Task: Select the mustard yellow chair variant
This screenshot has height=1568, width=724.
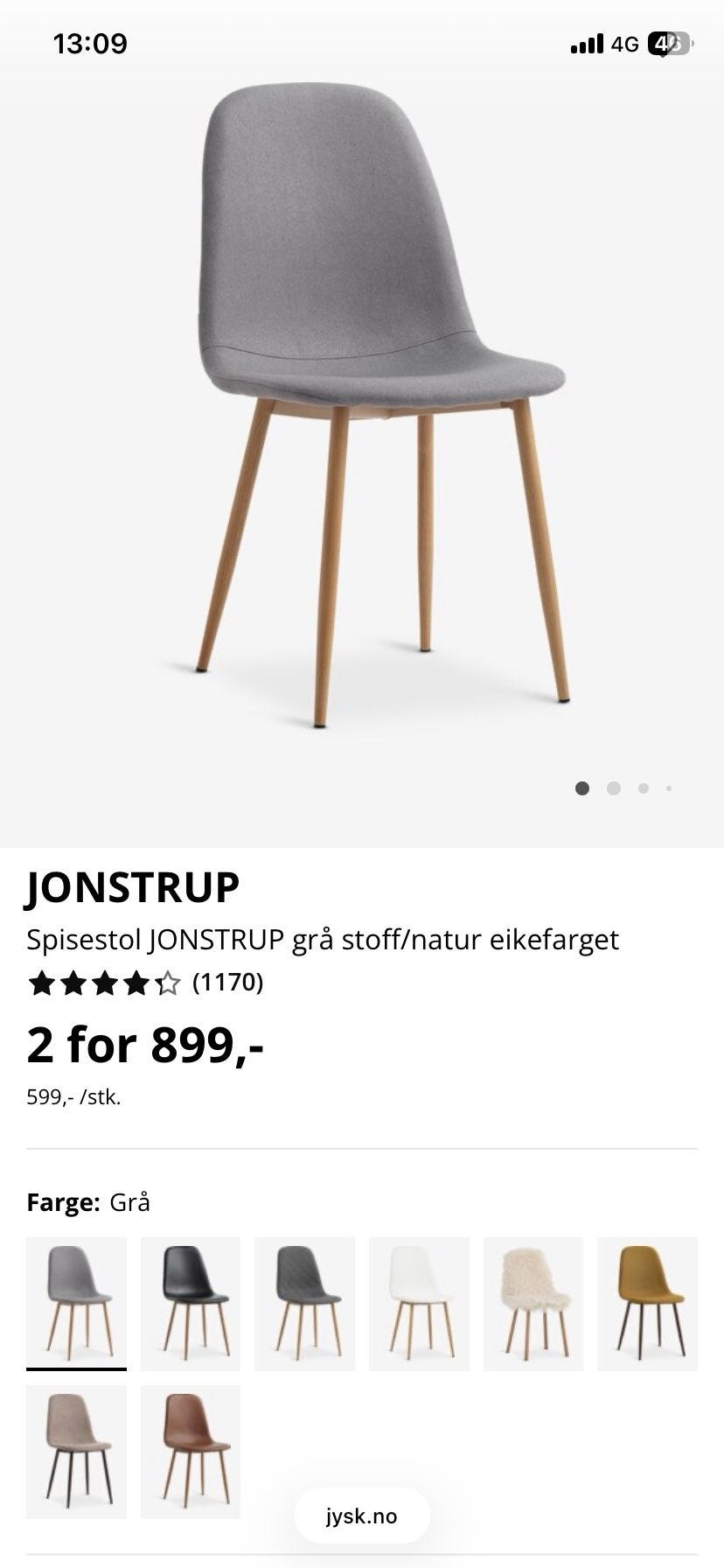Action: tap(647, 1303)
